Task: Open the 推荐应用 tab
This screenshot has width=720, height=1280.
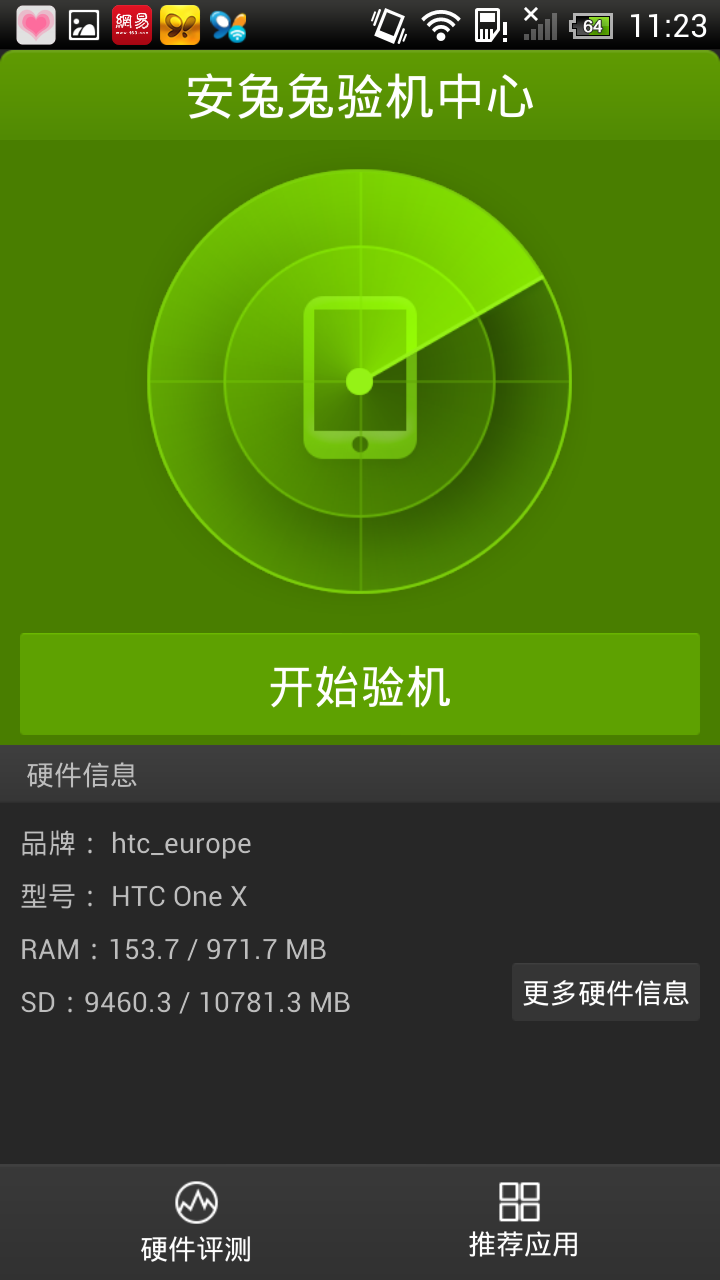Action: coord(523,1222)
